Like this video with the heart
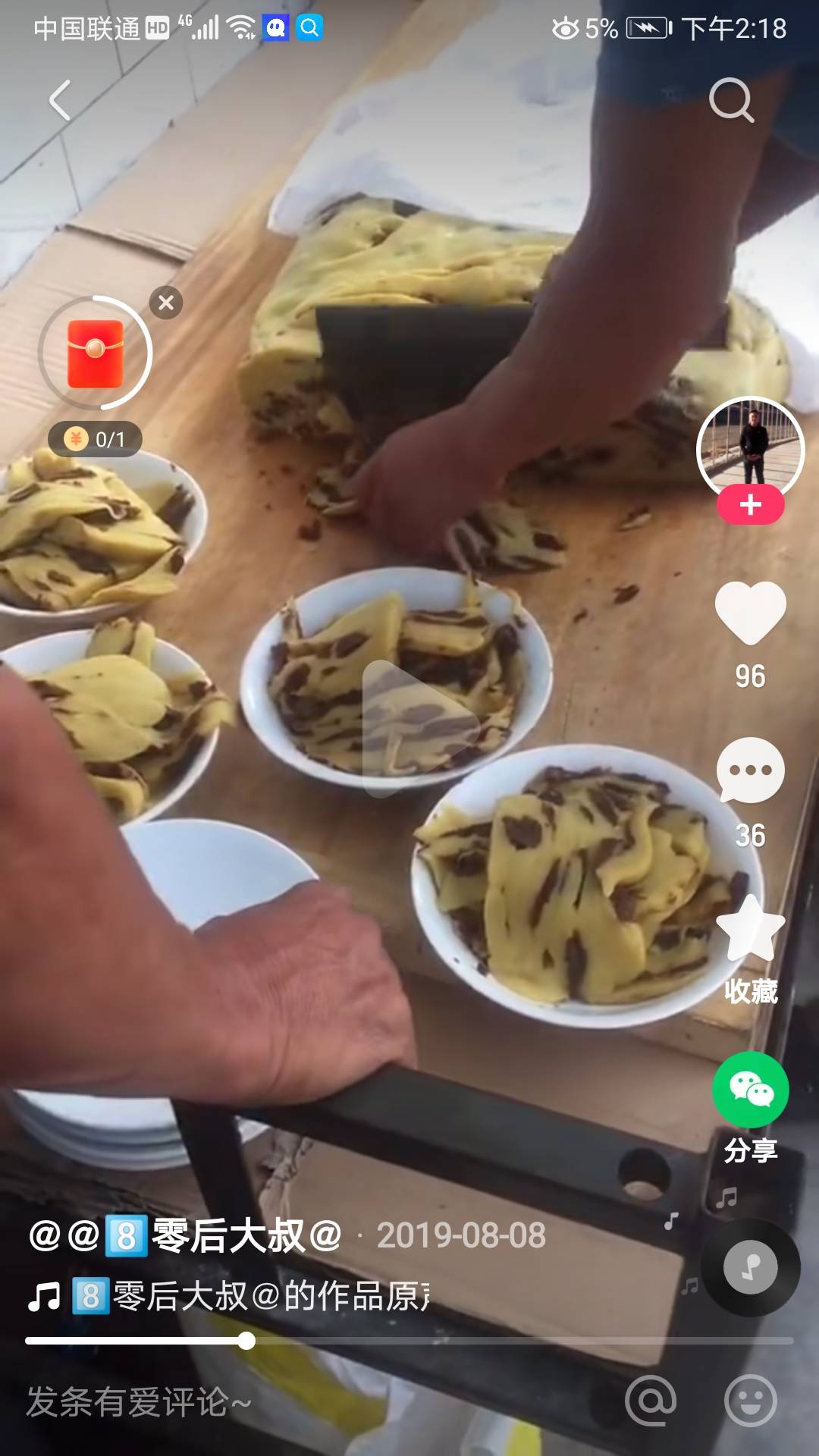Image resolution: width=819 pixels, height=1456 pixels. 750,613
